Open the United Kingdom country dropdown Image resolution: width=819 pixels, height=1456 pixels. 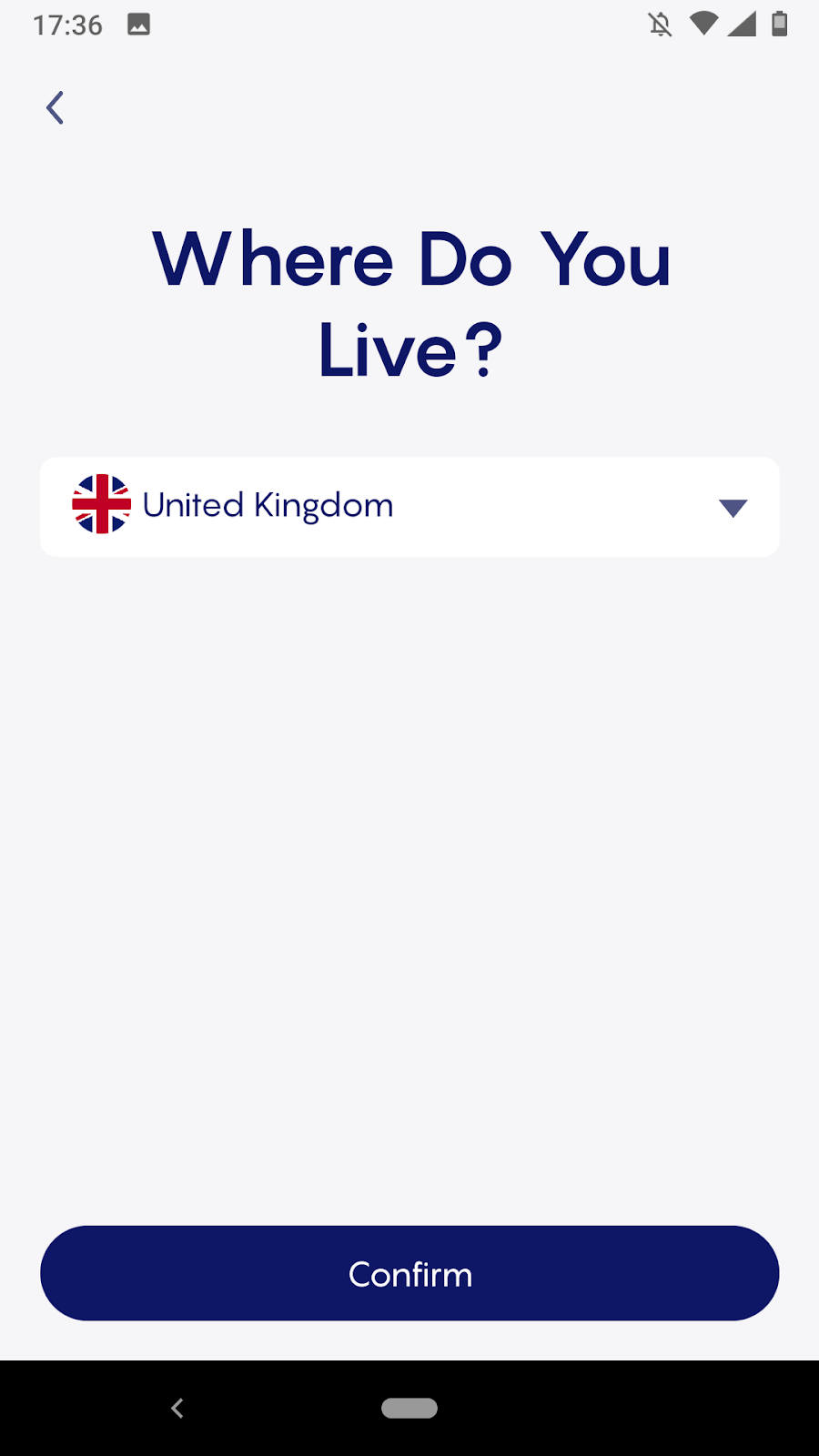point(409,507)
